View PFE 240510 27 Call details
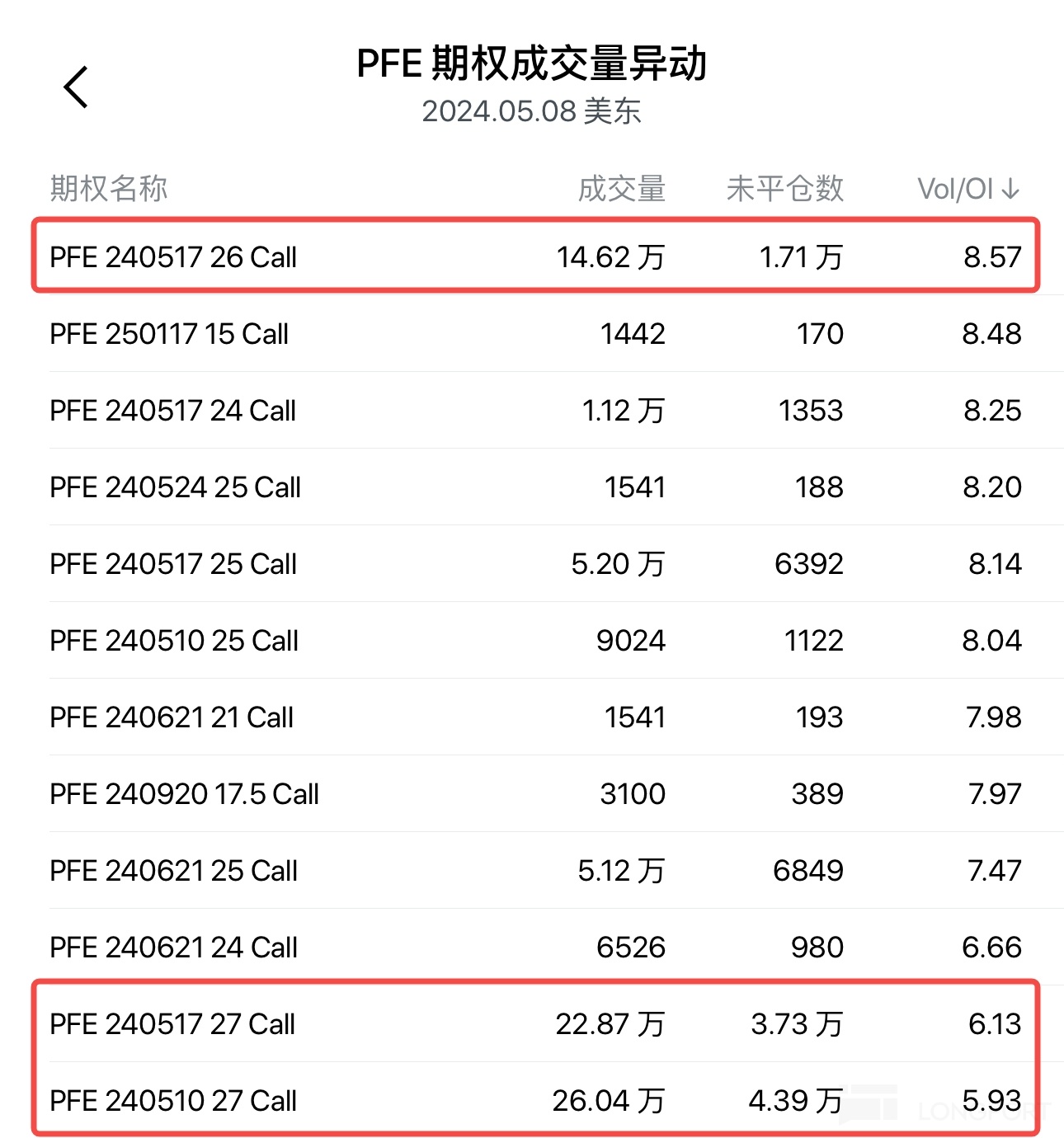 point(536,1100)
